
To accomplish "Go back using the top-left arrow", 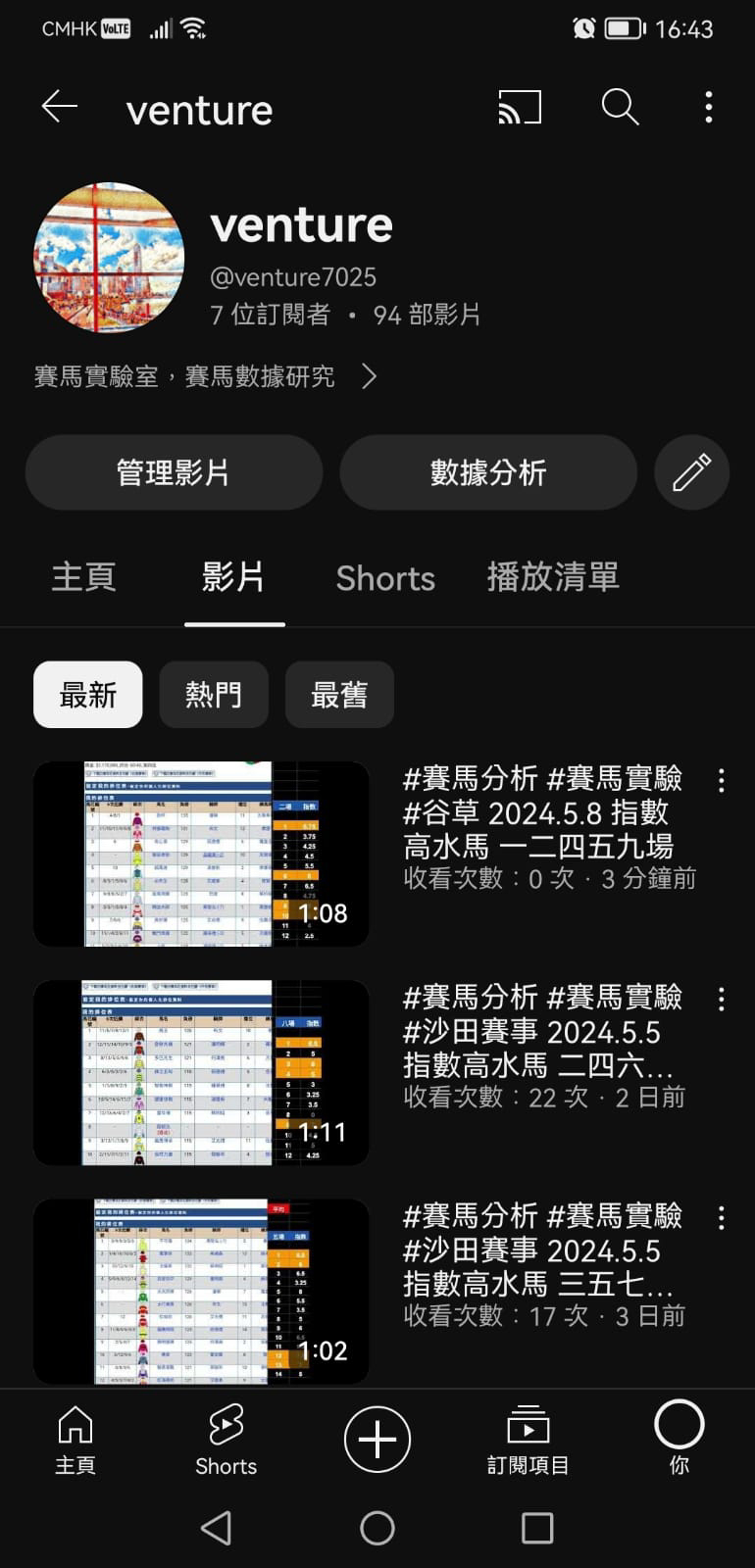I will click(60, 107).
